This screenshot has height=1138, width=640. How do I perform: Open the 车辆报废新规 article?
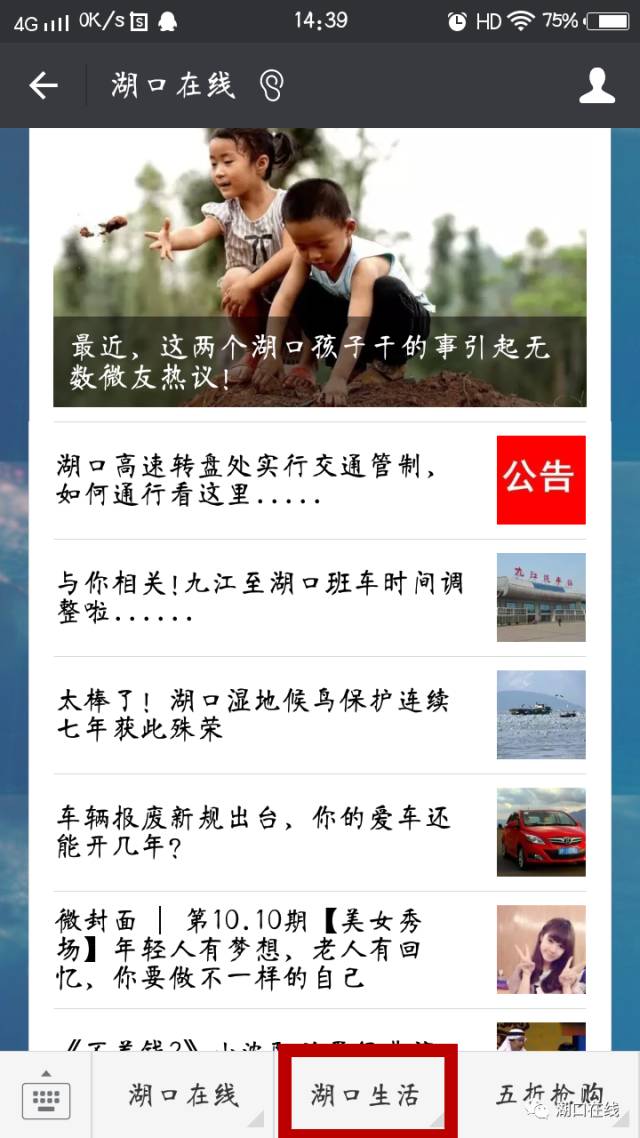click(319, 832)
